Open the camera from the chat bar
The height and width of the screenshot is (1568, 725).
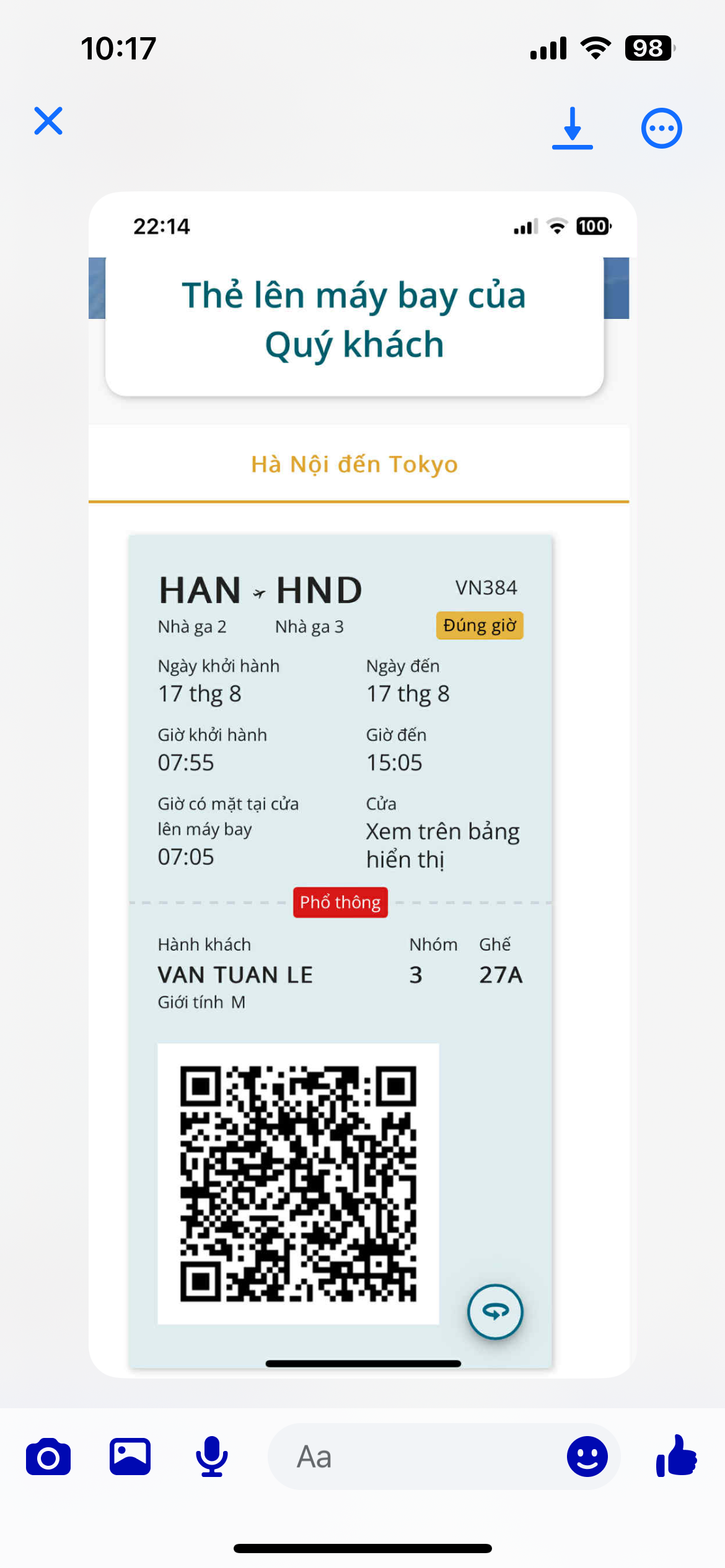click(x=48, y=1457)
